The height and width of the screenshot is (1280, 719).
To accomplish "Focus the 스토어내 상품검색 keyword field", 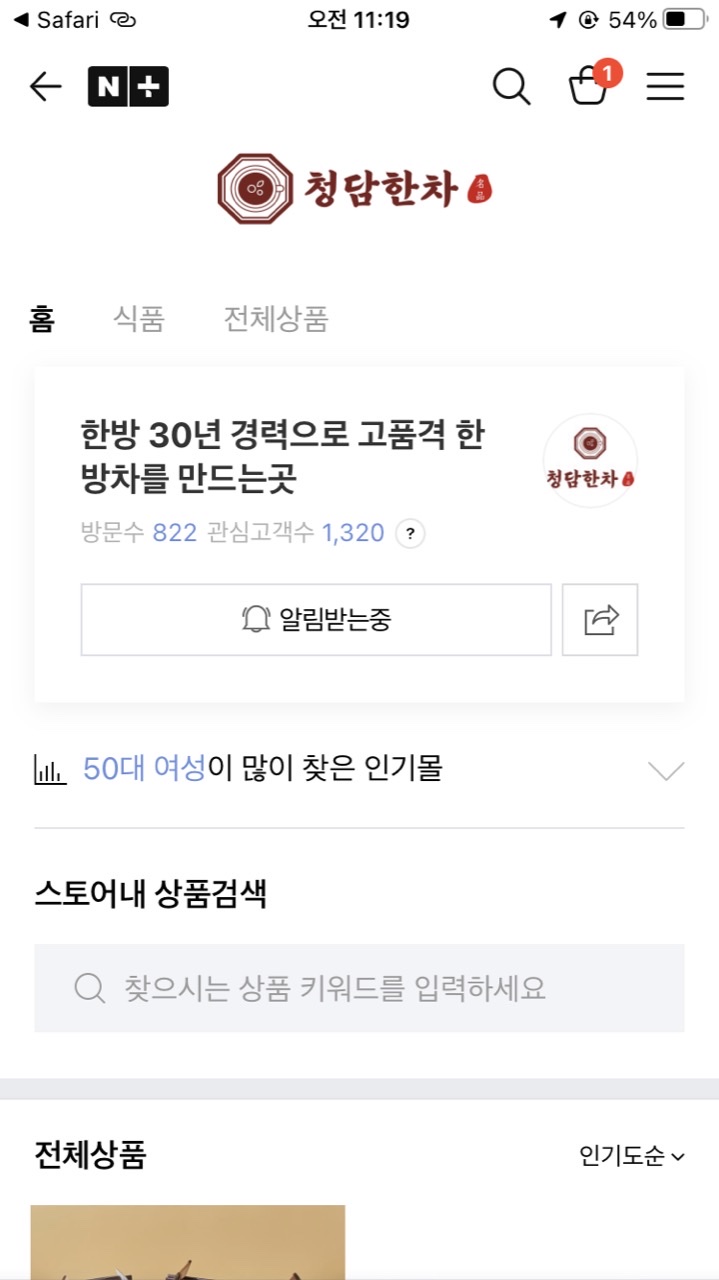I will (x=360, y=988).
